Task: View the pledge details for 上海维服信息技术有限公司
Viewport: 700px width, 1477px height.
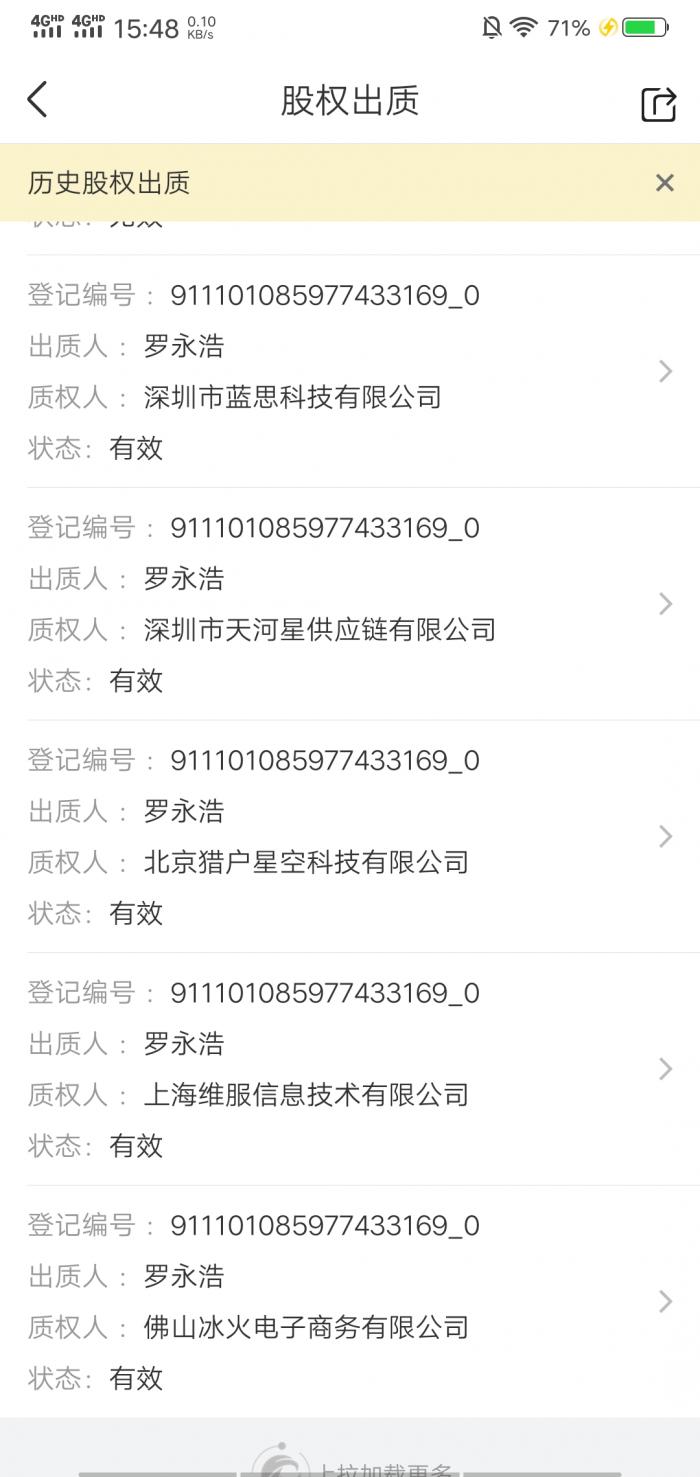Action: click(x=350, y=1069)
